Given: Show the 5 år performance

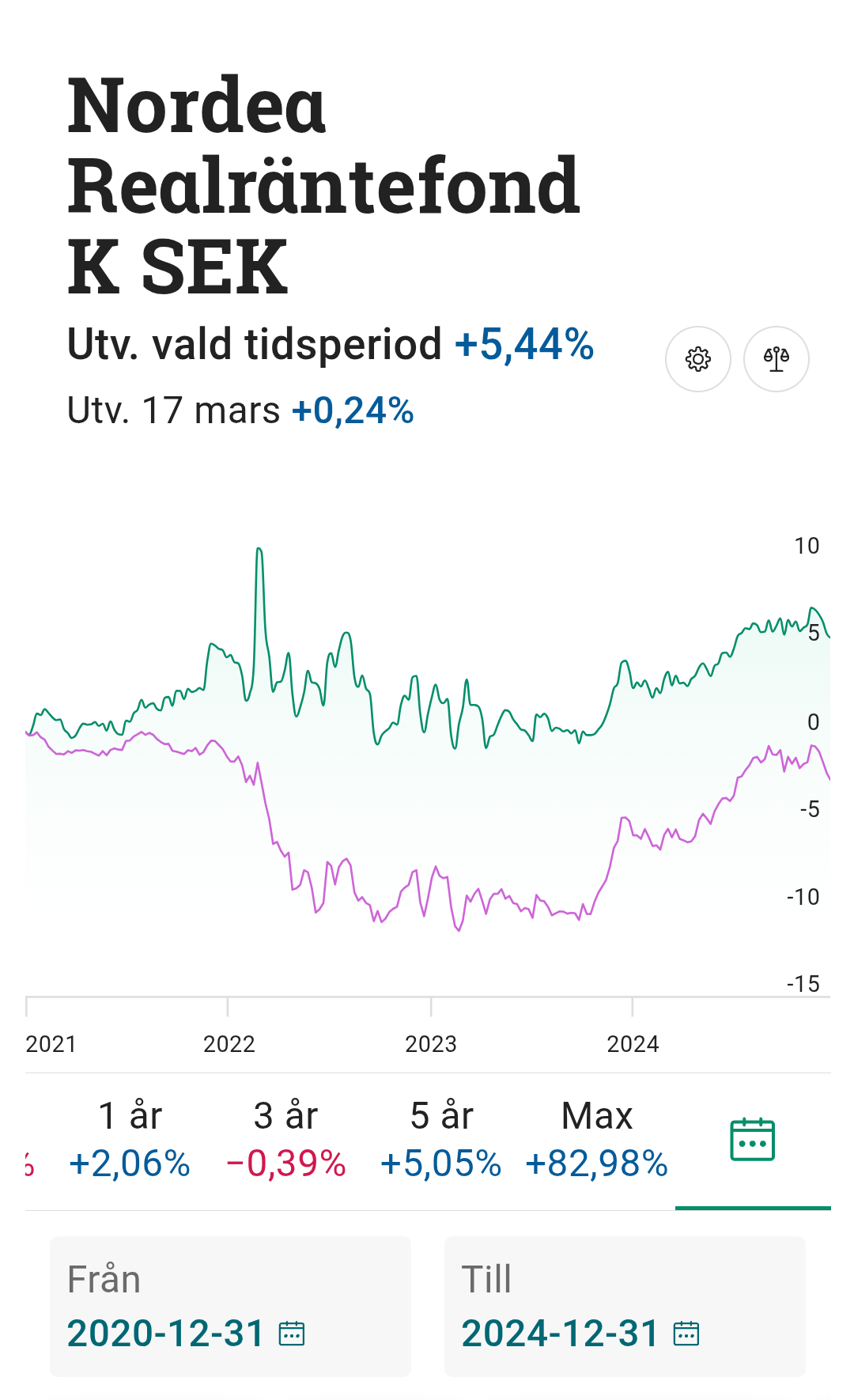Looking at the screenshot, I should (x=441, y=1140).
